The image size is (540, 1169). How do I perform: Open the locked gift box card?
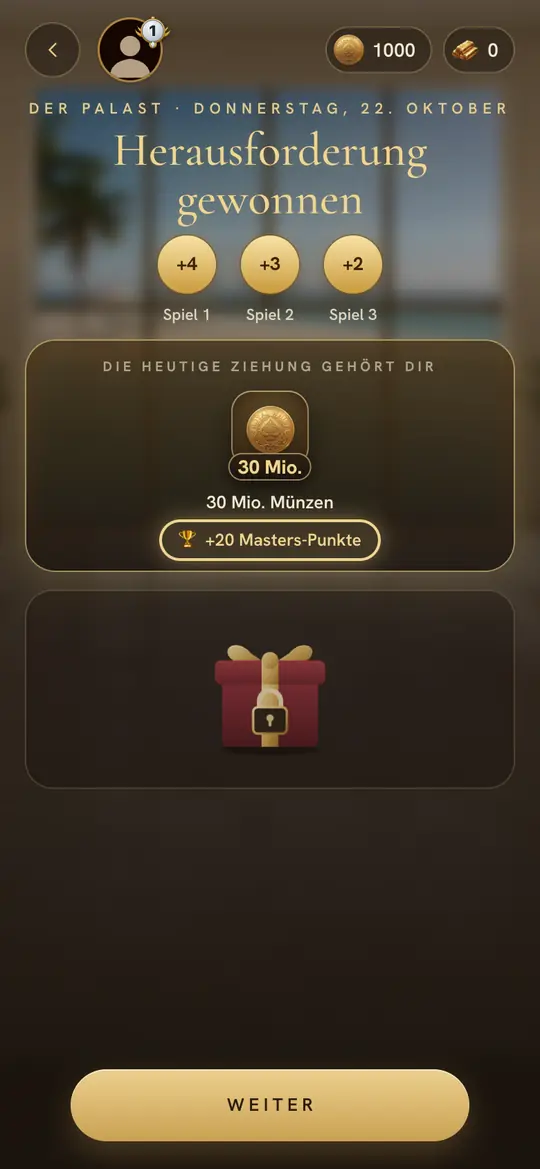pos(270,690)
